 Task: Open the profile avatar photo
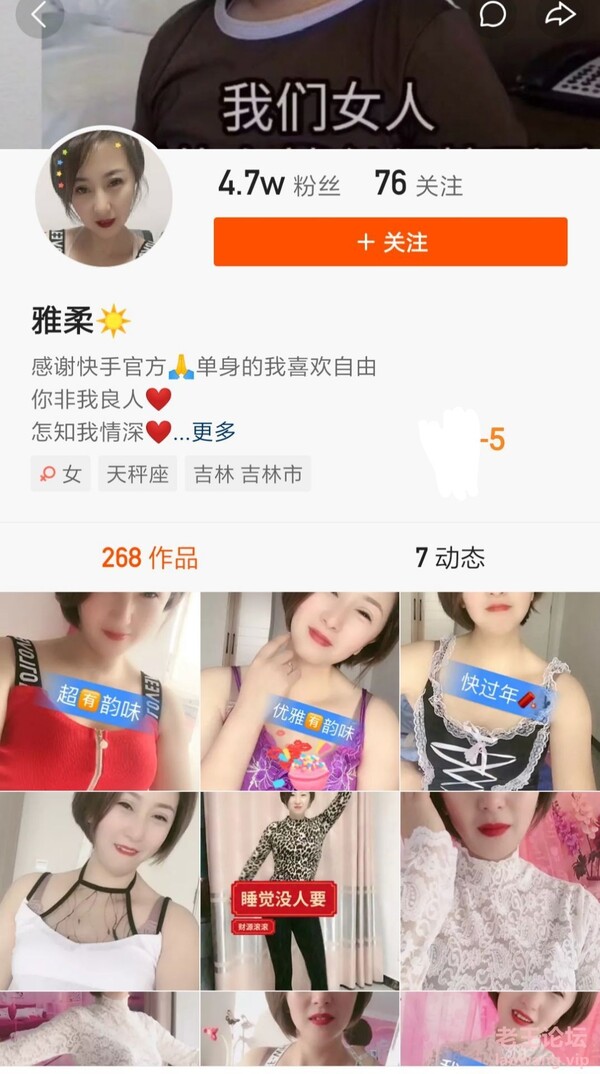[103, 197]
